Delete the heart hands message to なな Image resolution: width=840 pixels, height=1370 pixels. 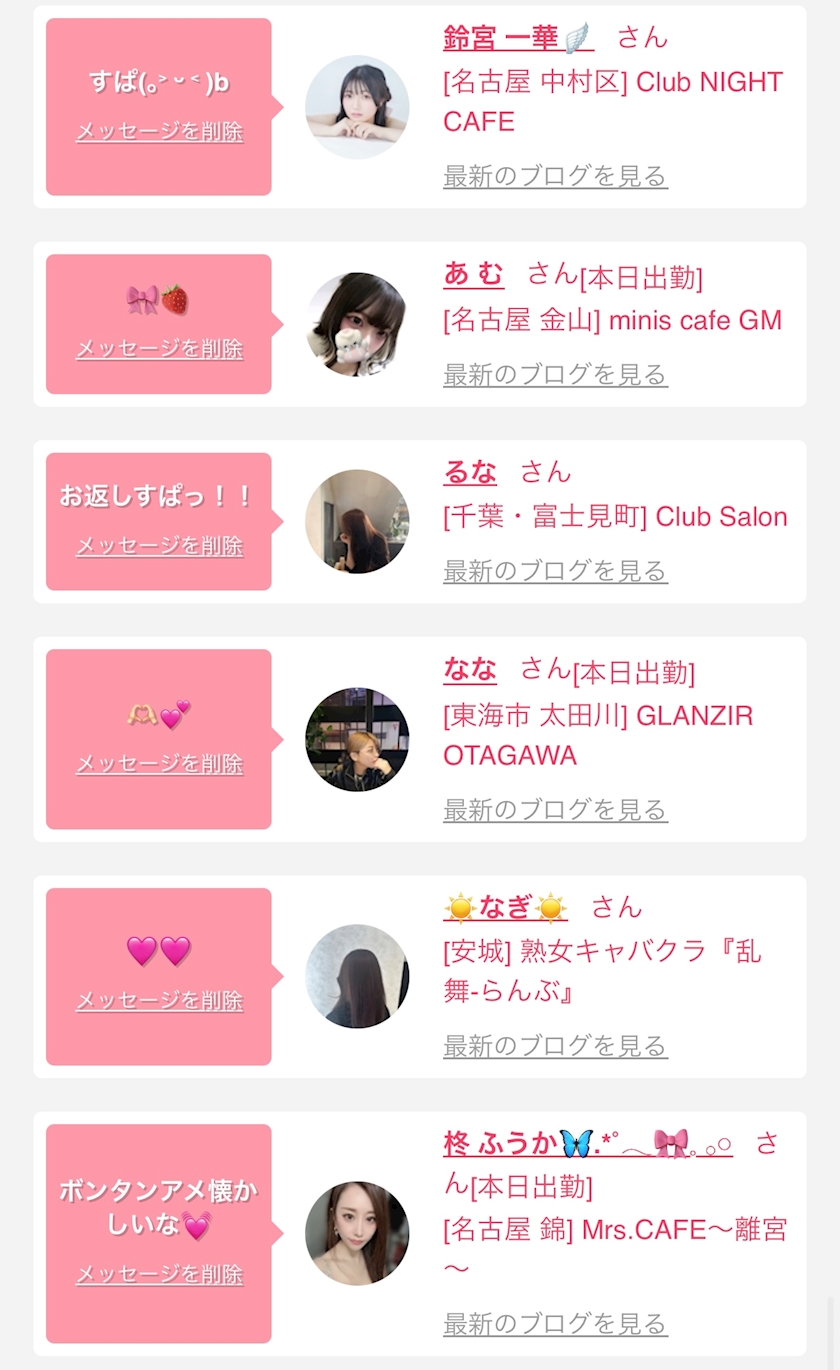coord(159,764)
